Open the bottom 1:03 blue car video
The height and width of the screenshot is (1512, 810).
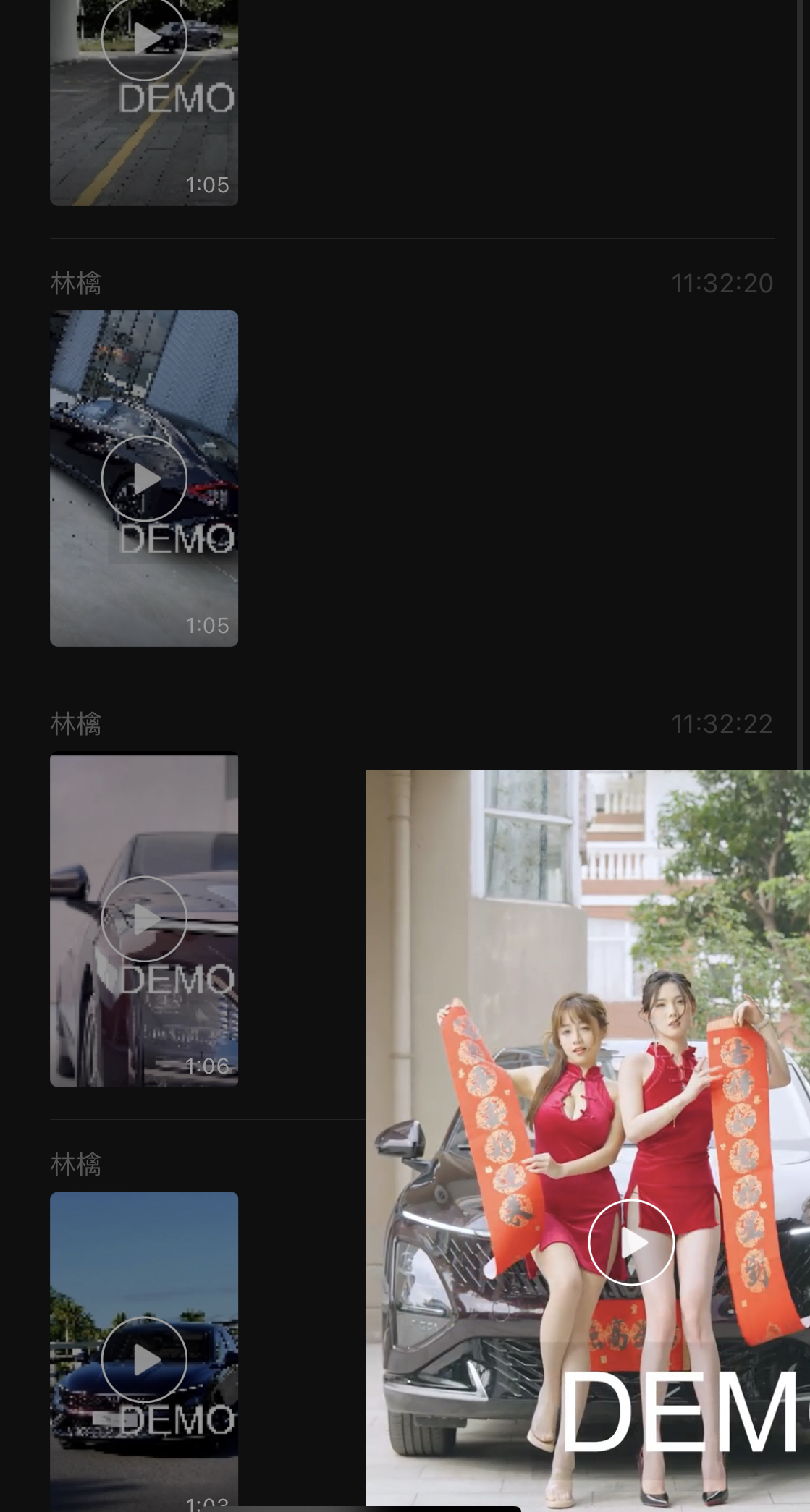point(144,1359)
